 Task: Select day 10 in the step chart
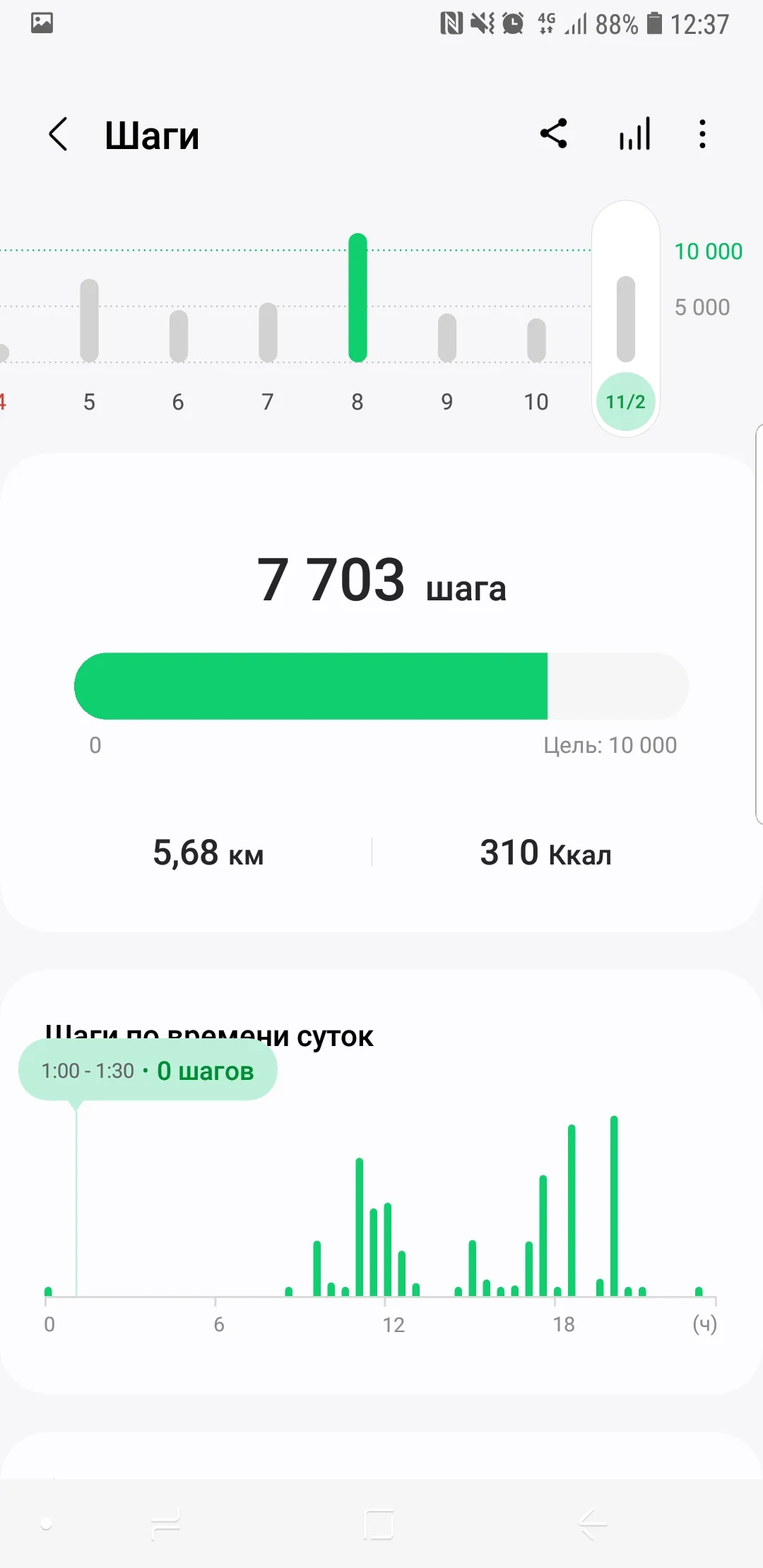[536, 340]
